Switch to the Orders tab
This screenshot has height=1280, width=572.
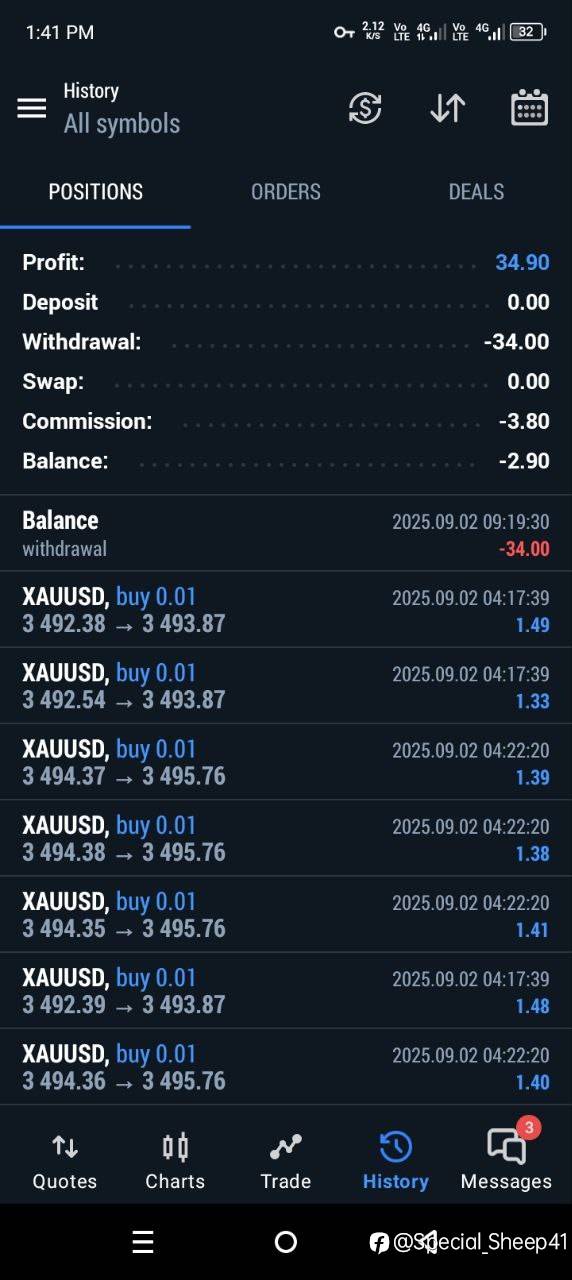pos(286,192)
